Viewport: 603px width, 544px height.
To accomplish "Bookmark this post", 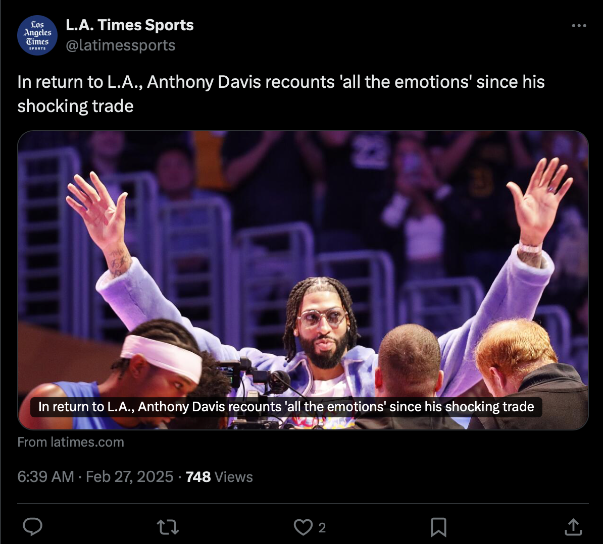I will [x=438, y=525].
